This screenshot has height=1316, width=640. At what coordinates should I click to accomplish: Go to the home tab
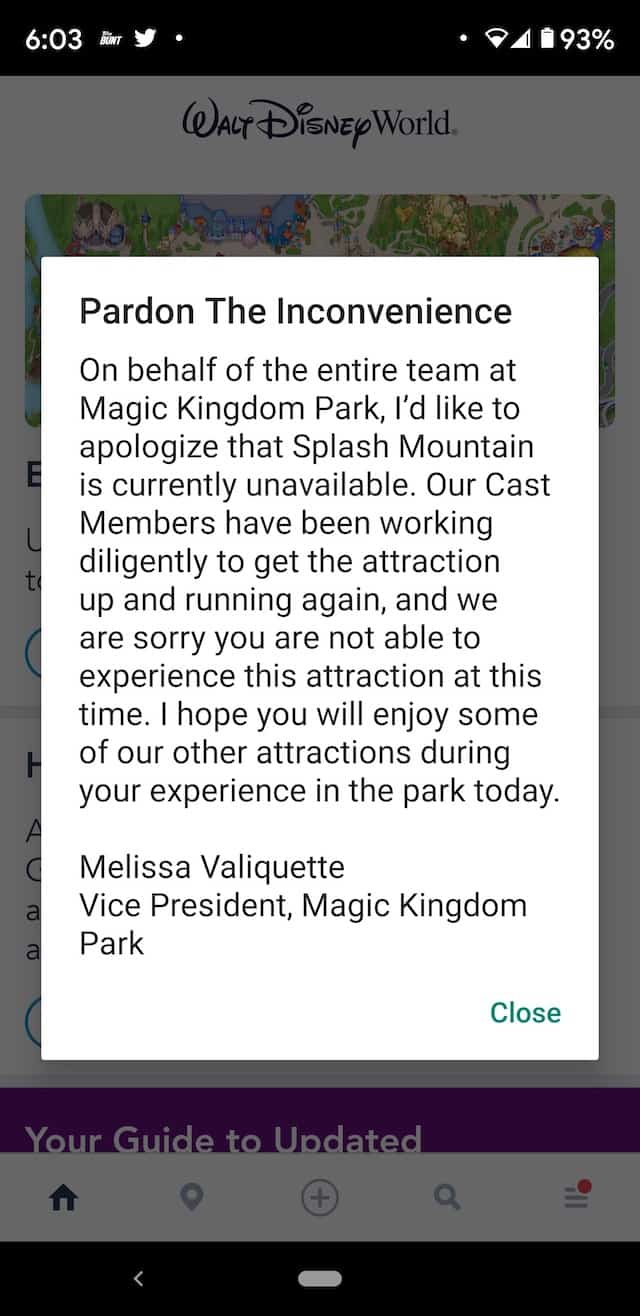click(x=63, y=1197)
